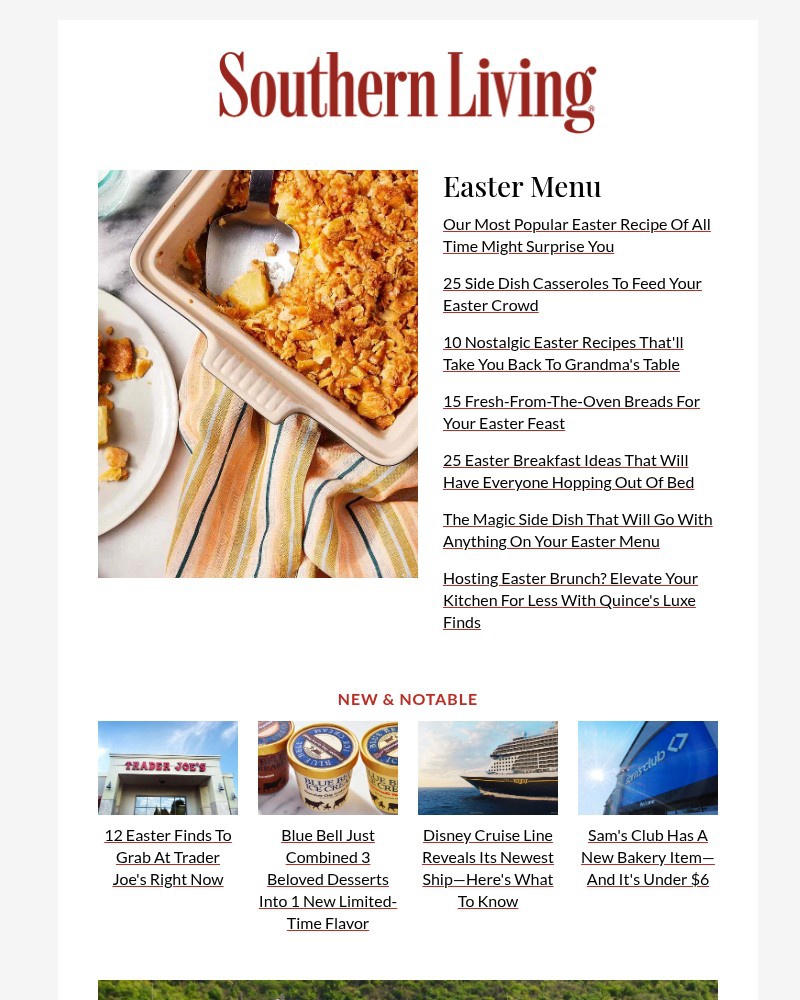Open 25 Easter Breakfast Ideas link

tap(568, 470)
